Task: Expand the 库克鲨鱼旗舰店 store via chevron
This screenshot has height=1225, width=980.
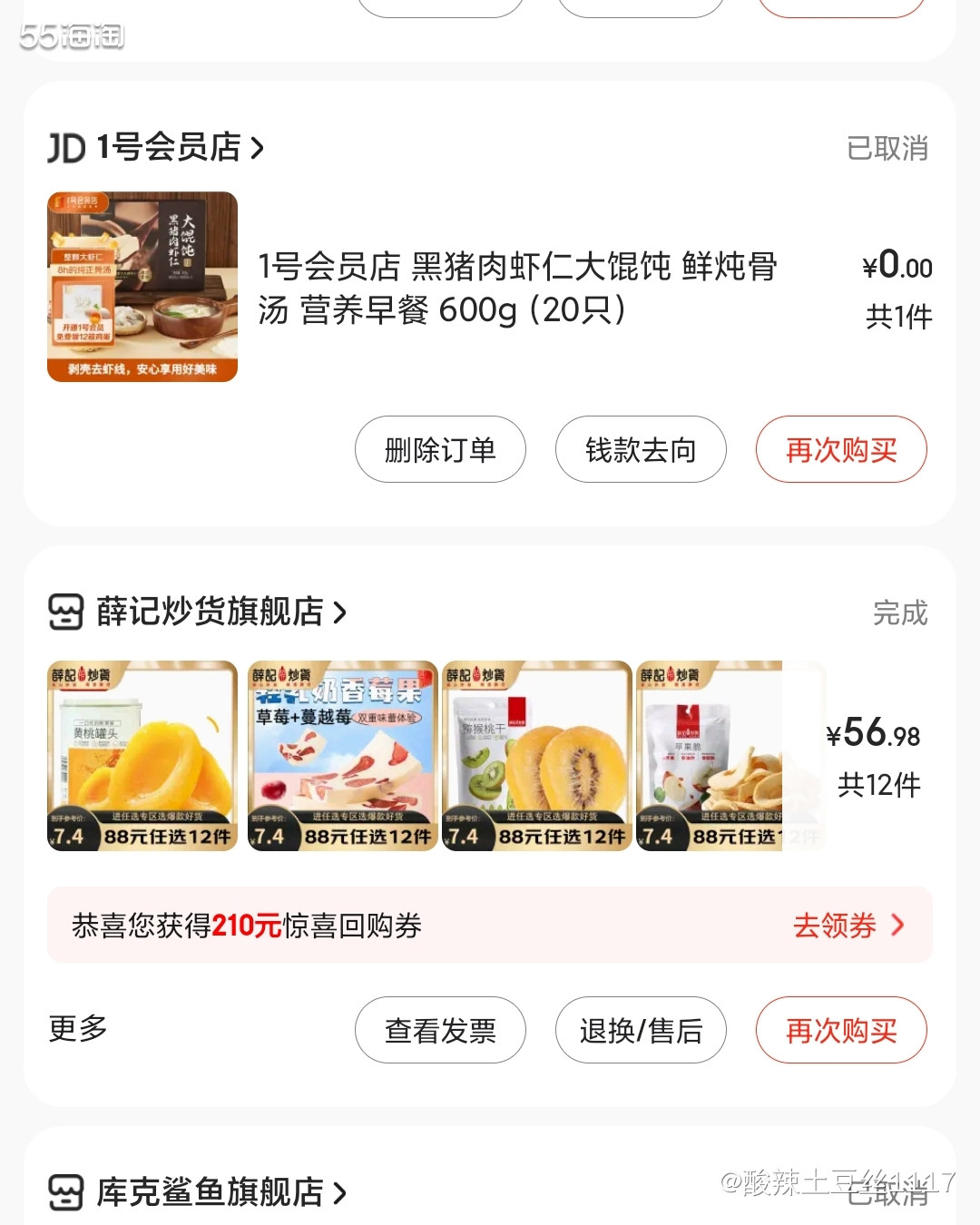Action: (340, 1194)
